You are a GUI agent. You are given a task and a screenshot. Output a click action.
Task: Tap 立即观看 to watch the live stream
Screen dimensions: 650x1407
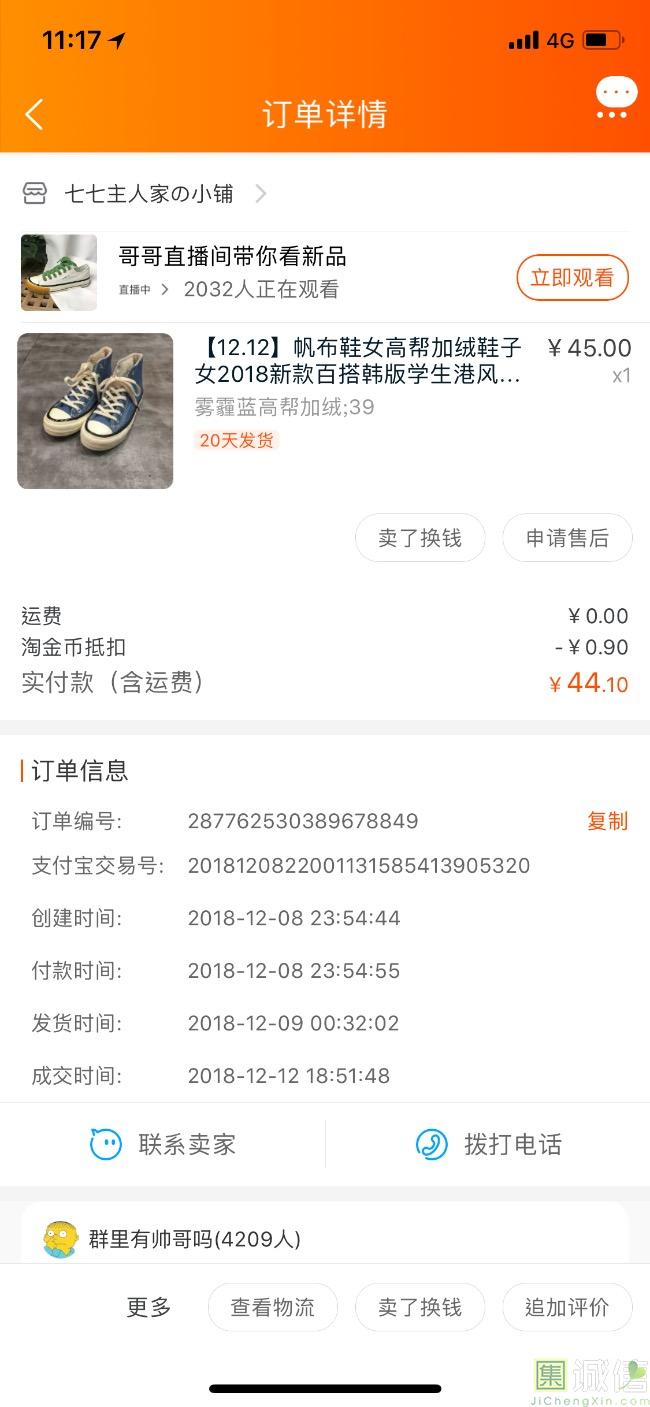point(572,277)
